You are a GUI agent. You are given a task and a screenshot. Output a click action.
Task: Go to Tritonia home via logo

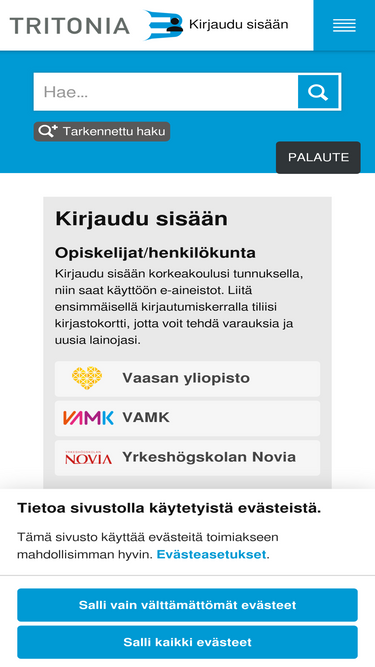pos(70,26)
